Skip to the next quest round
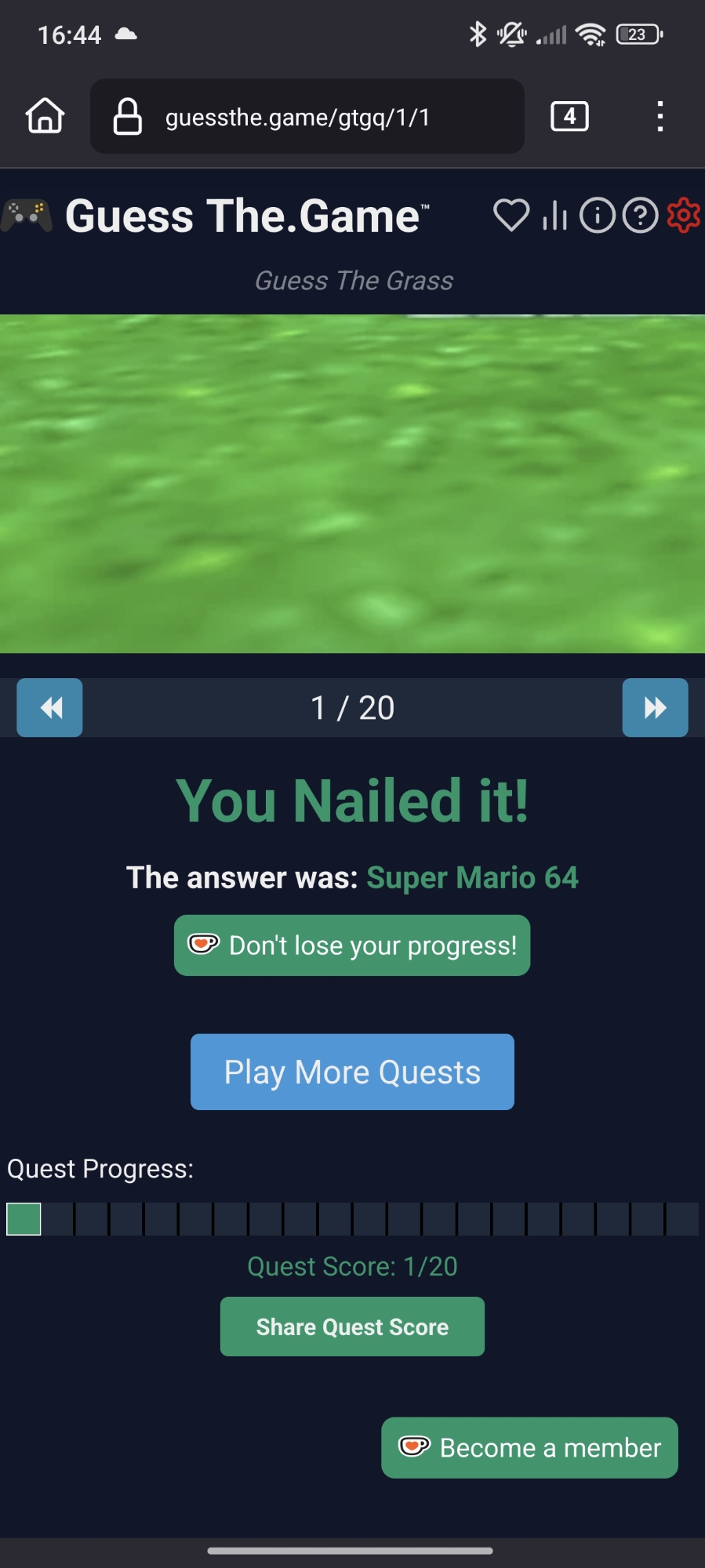Image resolution: width=705 pixels, height=1568 pixels. 655,708
